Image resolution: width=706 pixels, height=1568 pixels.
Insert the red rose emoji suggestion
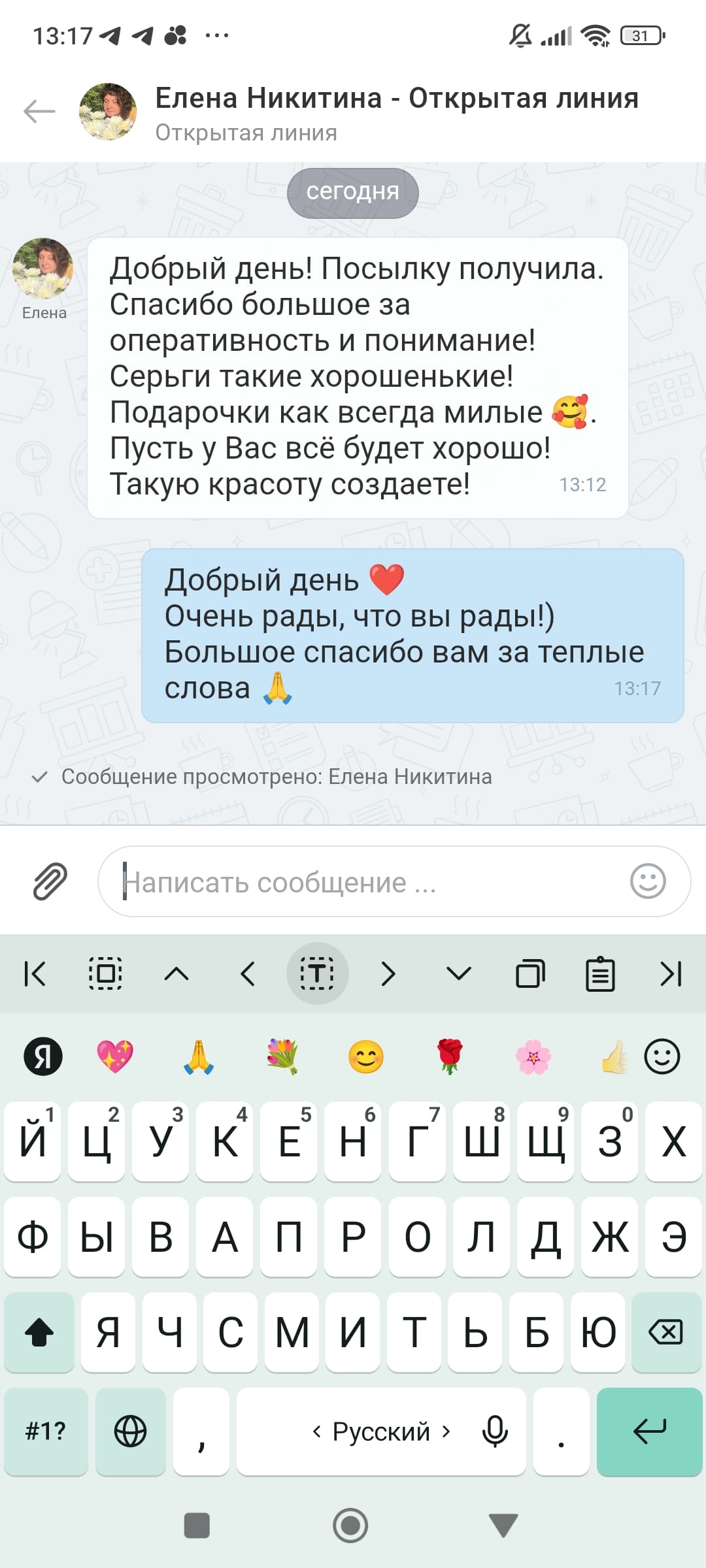click(450, 1056)
